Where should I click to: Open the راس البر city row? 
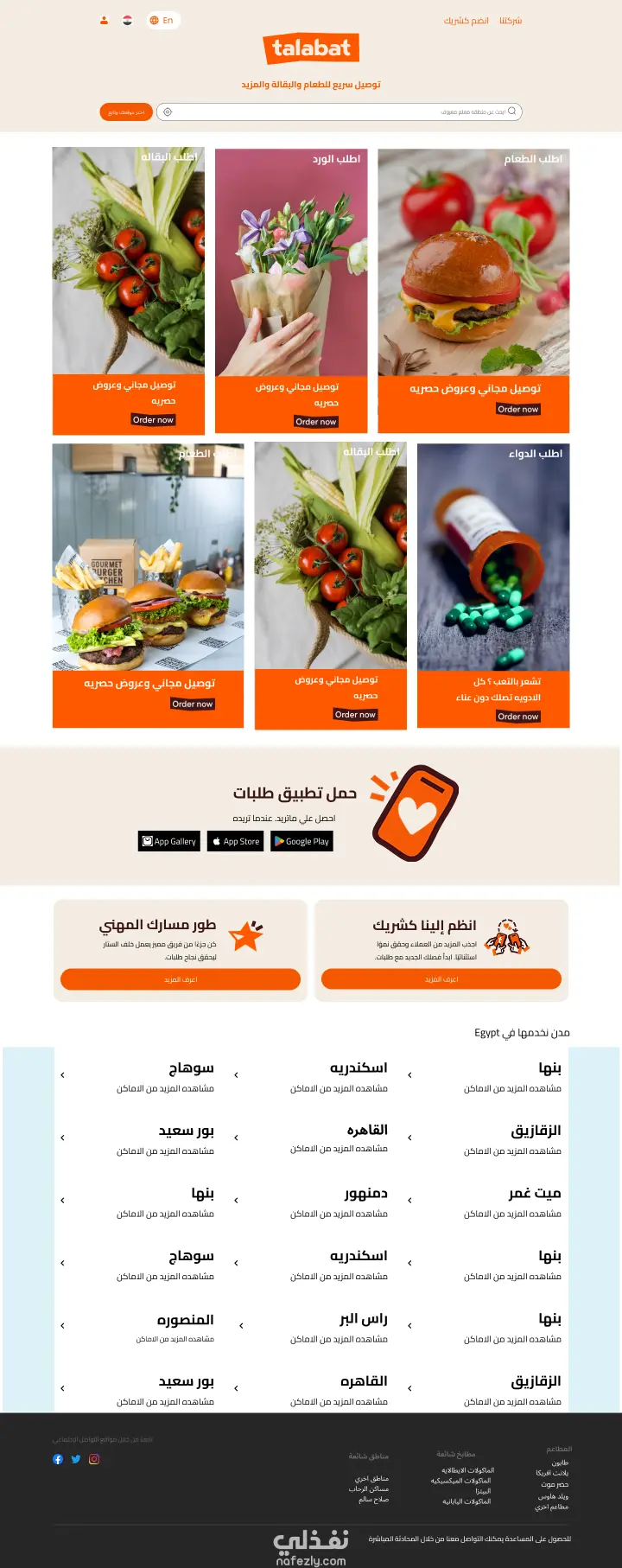(x=337, y=1326)
